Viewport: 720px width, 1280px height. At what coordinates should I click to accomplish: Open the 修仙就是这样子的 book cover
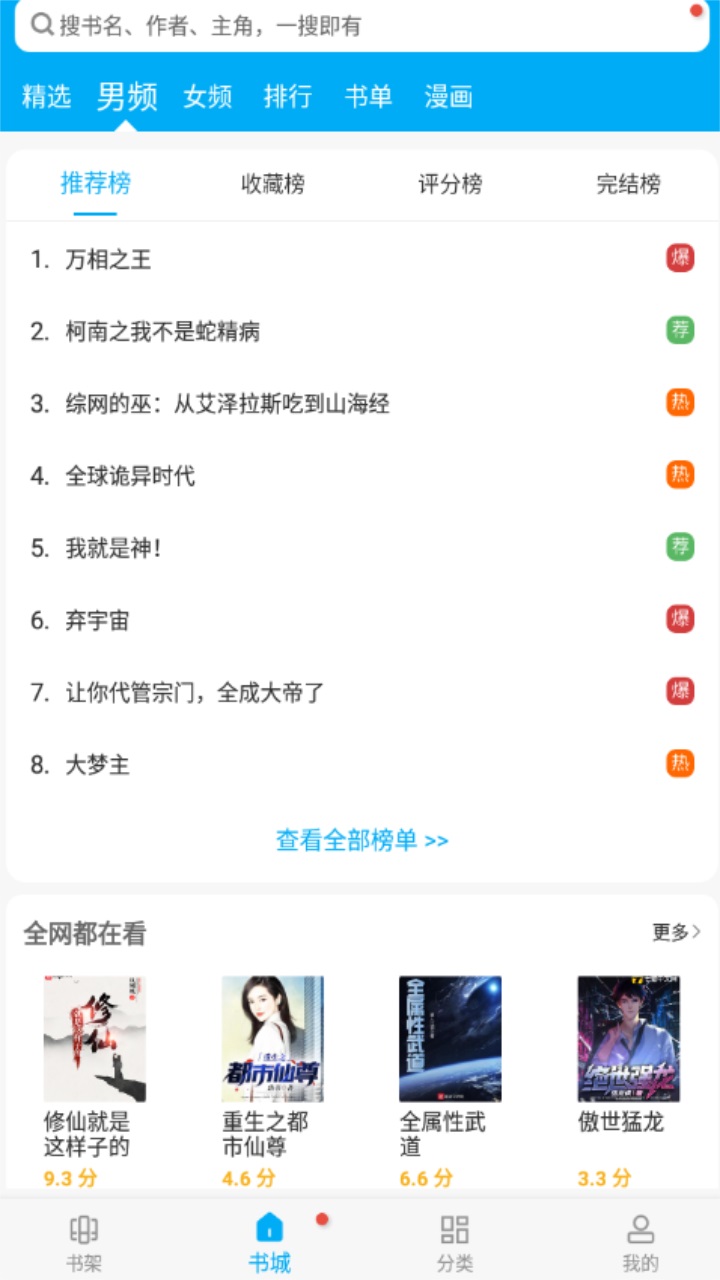(x=94, y=1038)
